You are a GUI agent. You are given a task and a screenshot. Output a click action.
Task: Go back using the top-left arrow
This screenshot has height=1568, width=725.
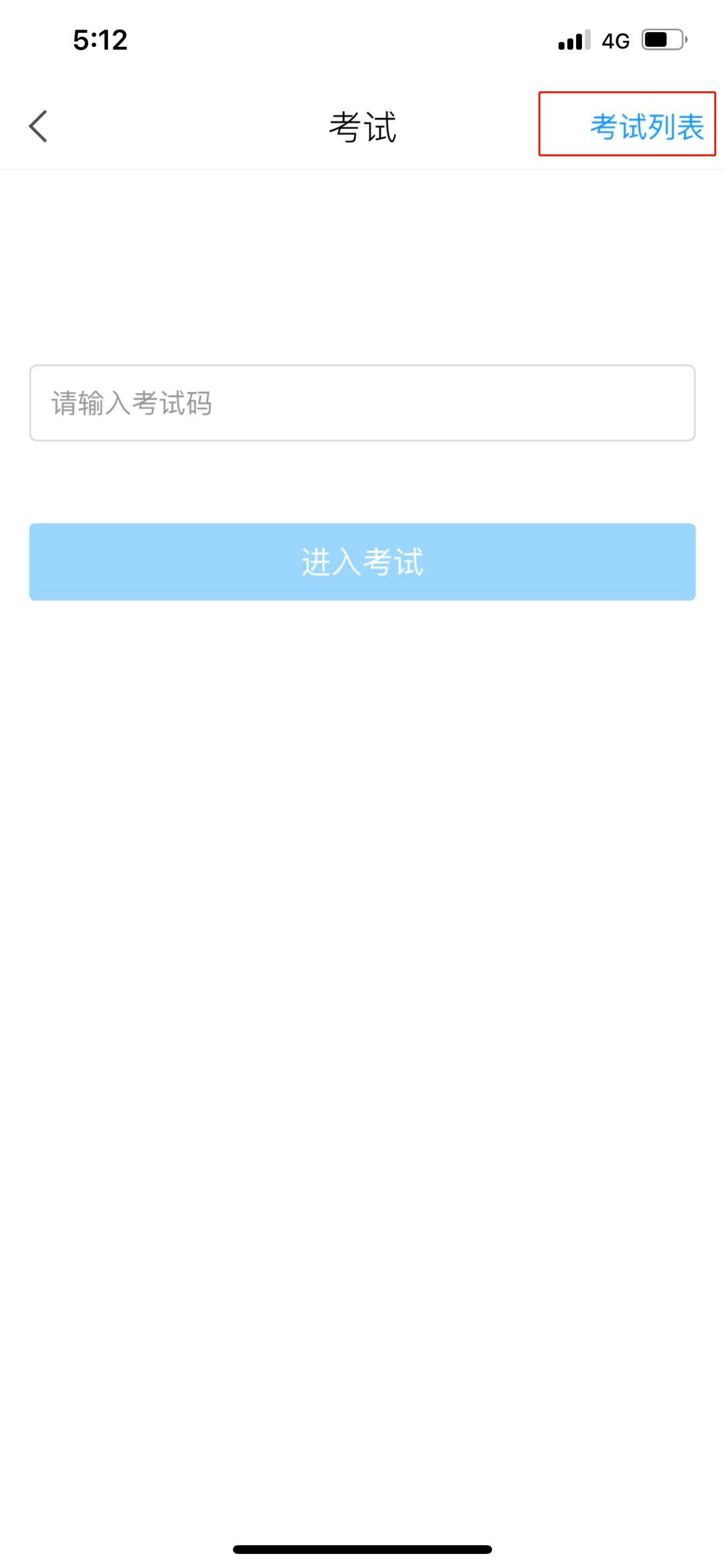(38, 126)
